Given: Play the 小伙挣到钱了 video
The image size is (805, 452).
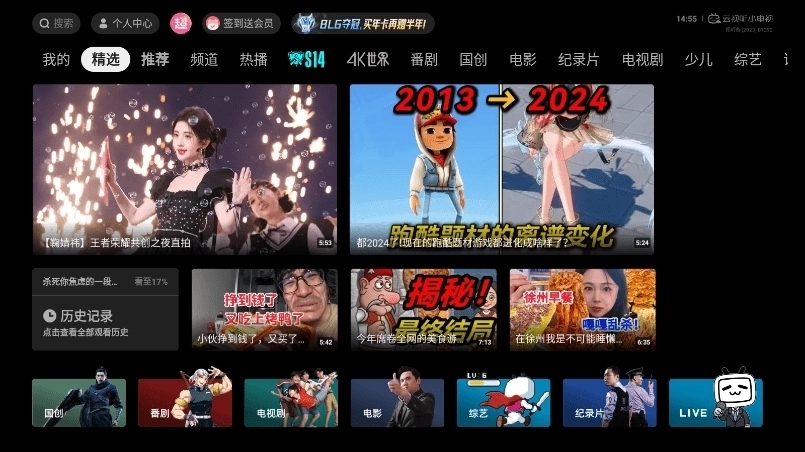Looking at the screenshot, I should coord(264,308).
